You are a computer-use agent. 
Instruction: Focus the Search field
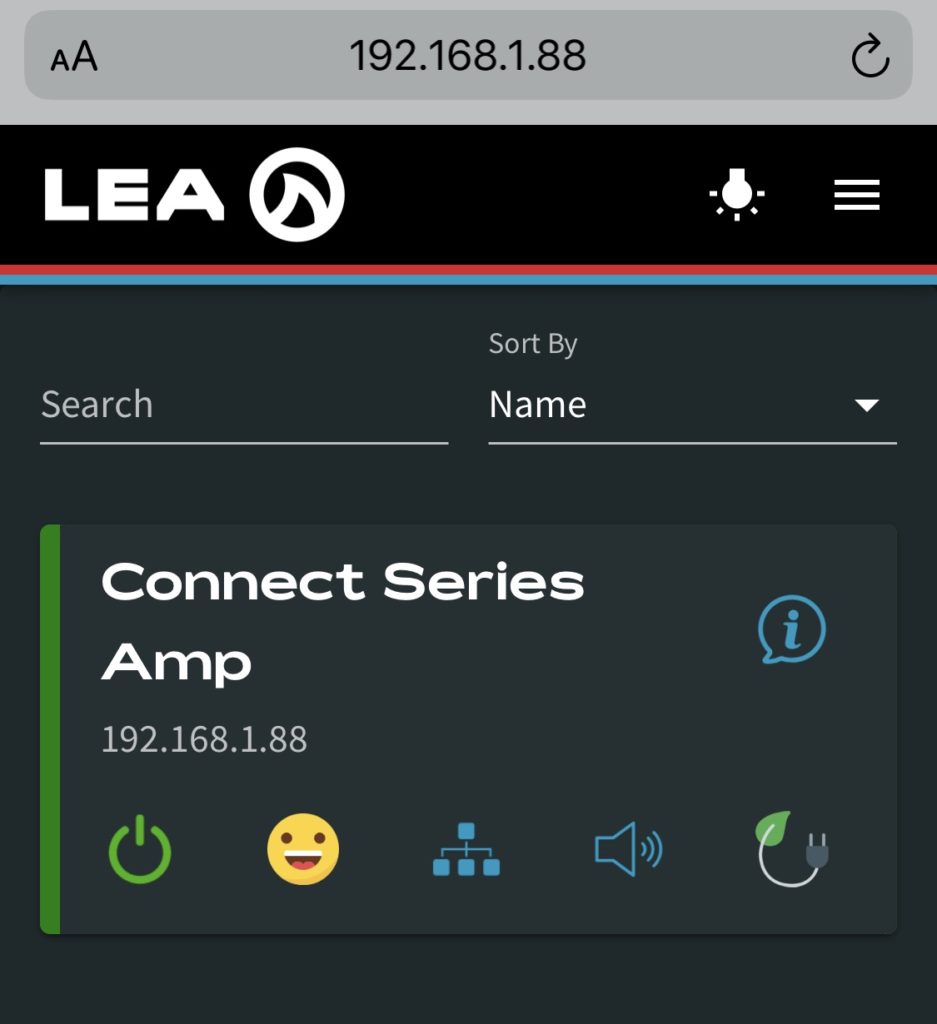click(x=243, y=405)
